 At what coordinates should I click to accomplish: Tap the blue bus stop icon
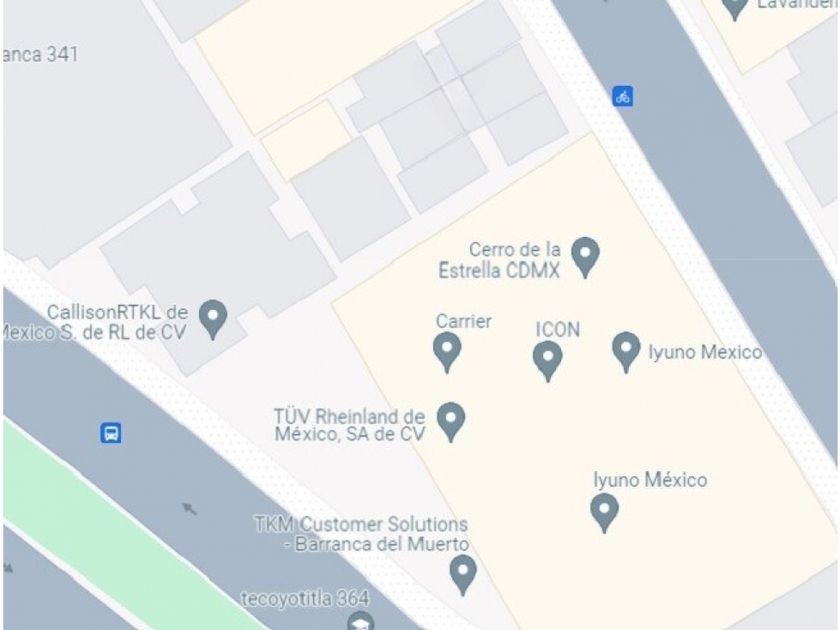(x=111, y=433)
